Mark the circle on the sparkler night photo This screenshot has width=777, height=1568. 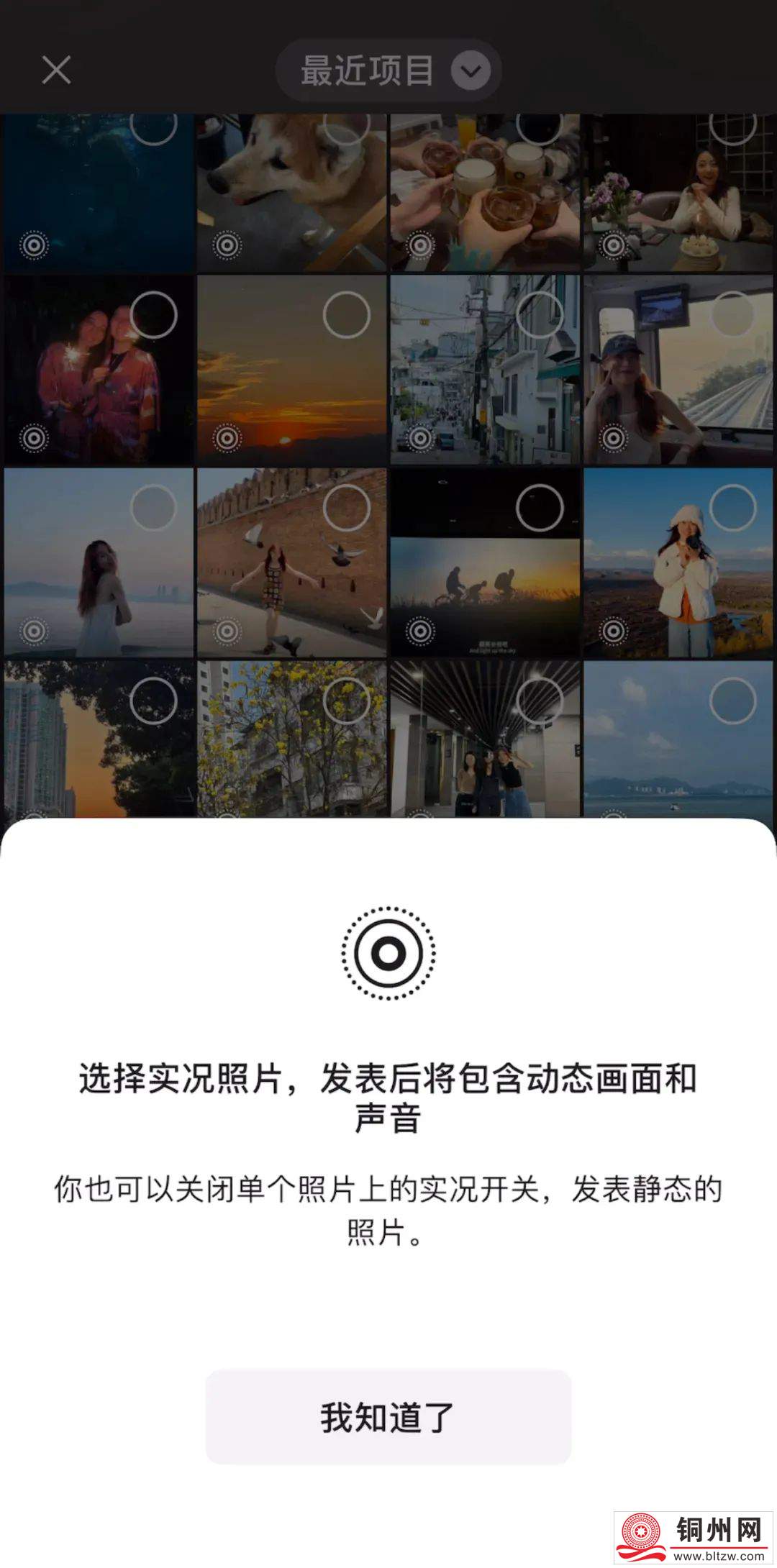tap(154, 315)
